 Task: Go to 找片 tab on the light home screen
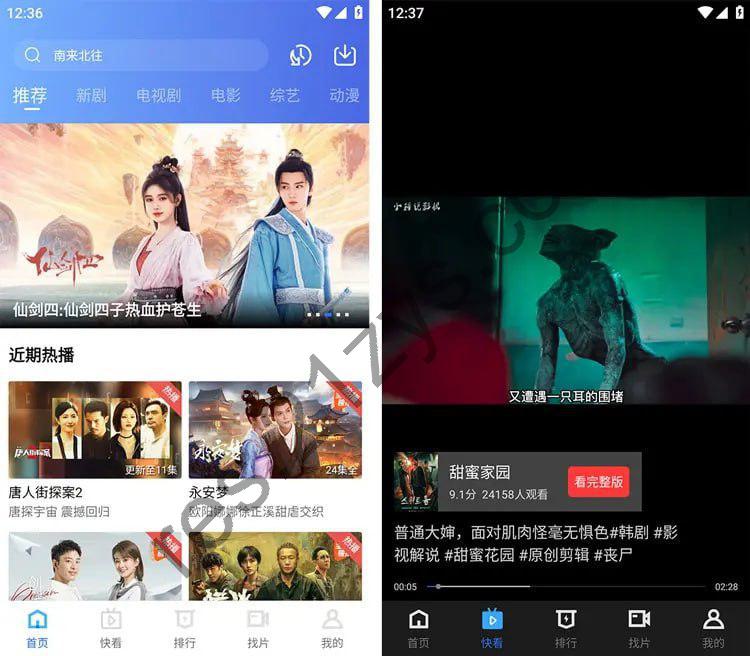[x=258, y=628]
